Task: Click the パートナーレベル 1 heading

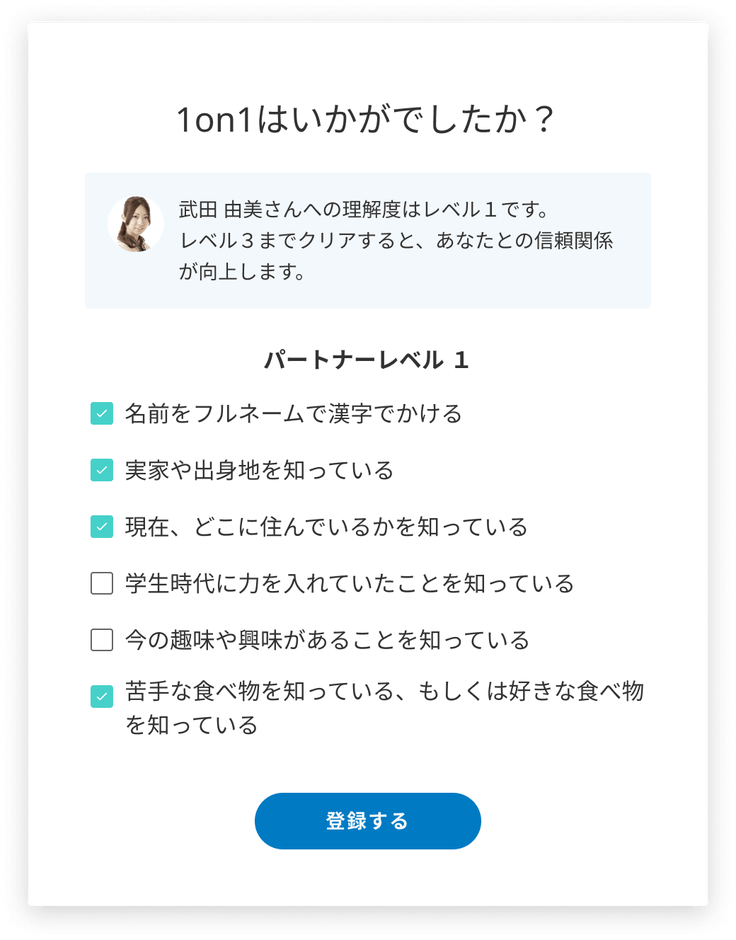Action: click(367, 356)
